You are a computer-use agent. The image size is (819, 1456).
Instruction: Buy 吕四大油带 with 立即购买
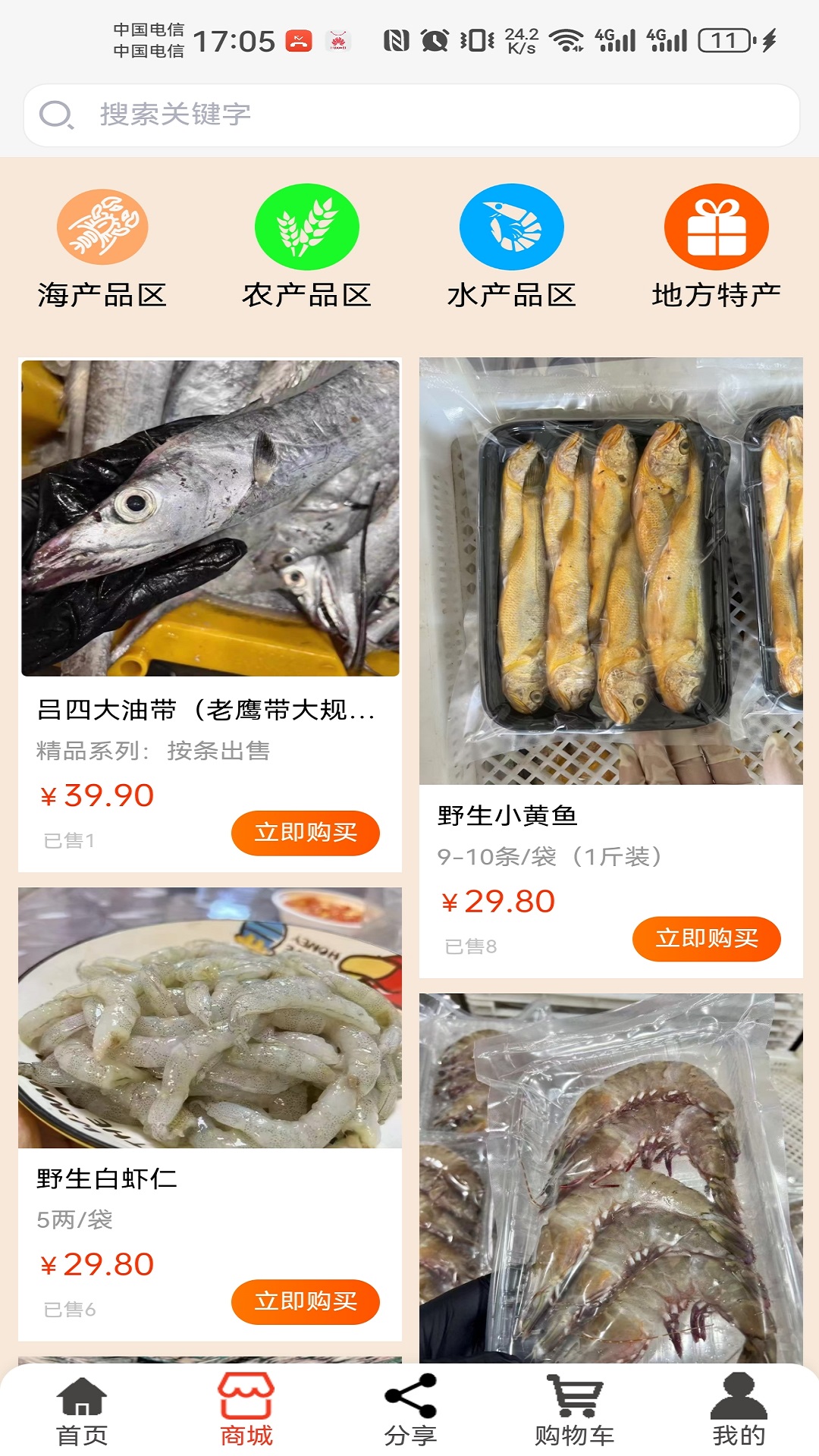tap(305, 833)
